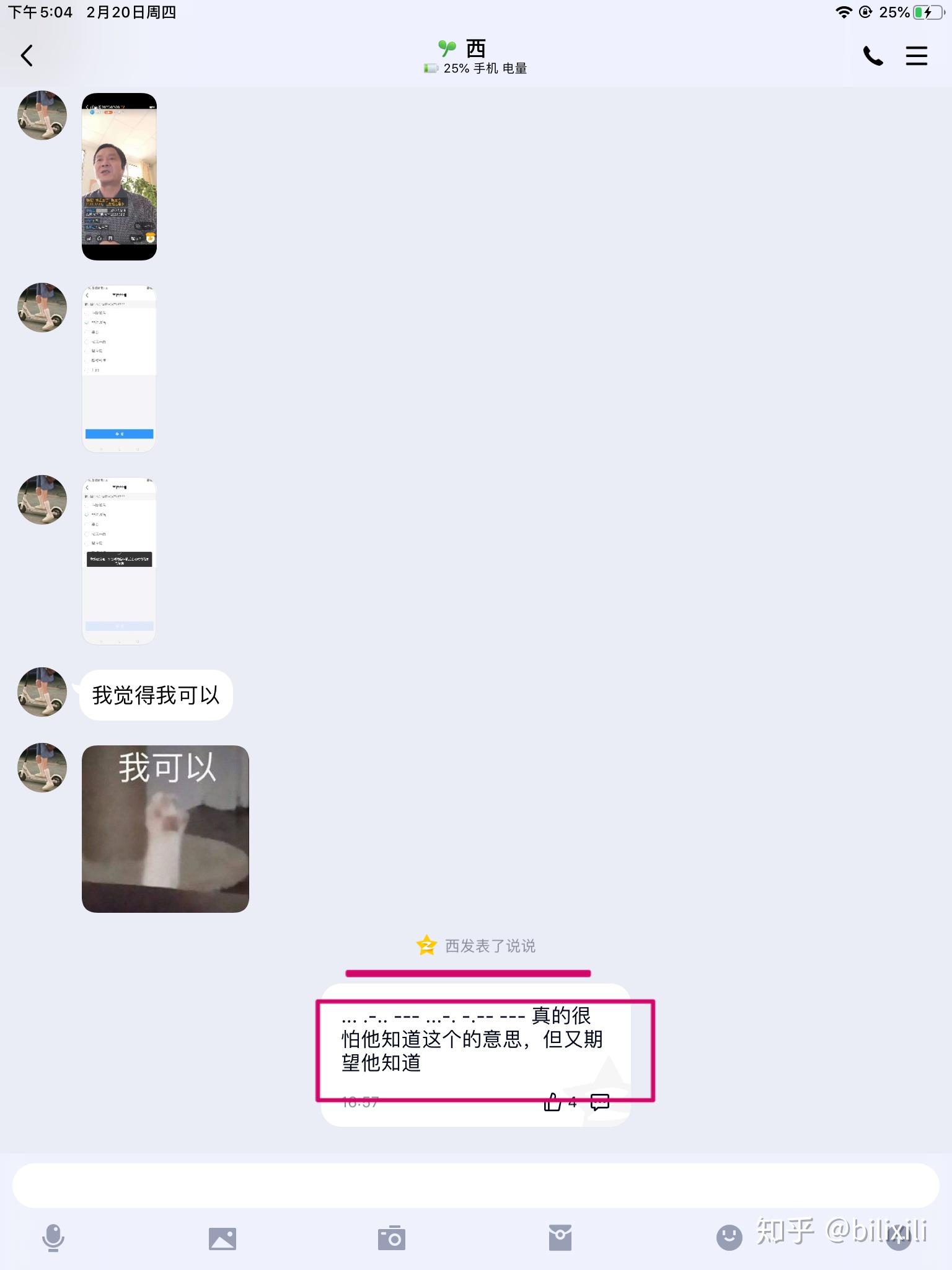Open the 西发表了说说 post card
The width and height of the screenshot is (952, 1270).
475,1054
